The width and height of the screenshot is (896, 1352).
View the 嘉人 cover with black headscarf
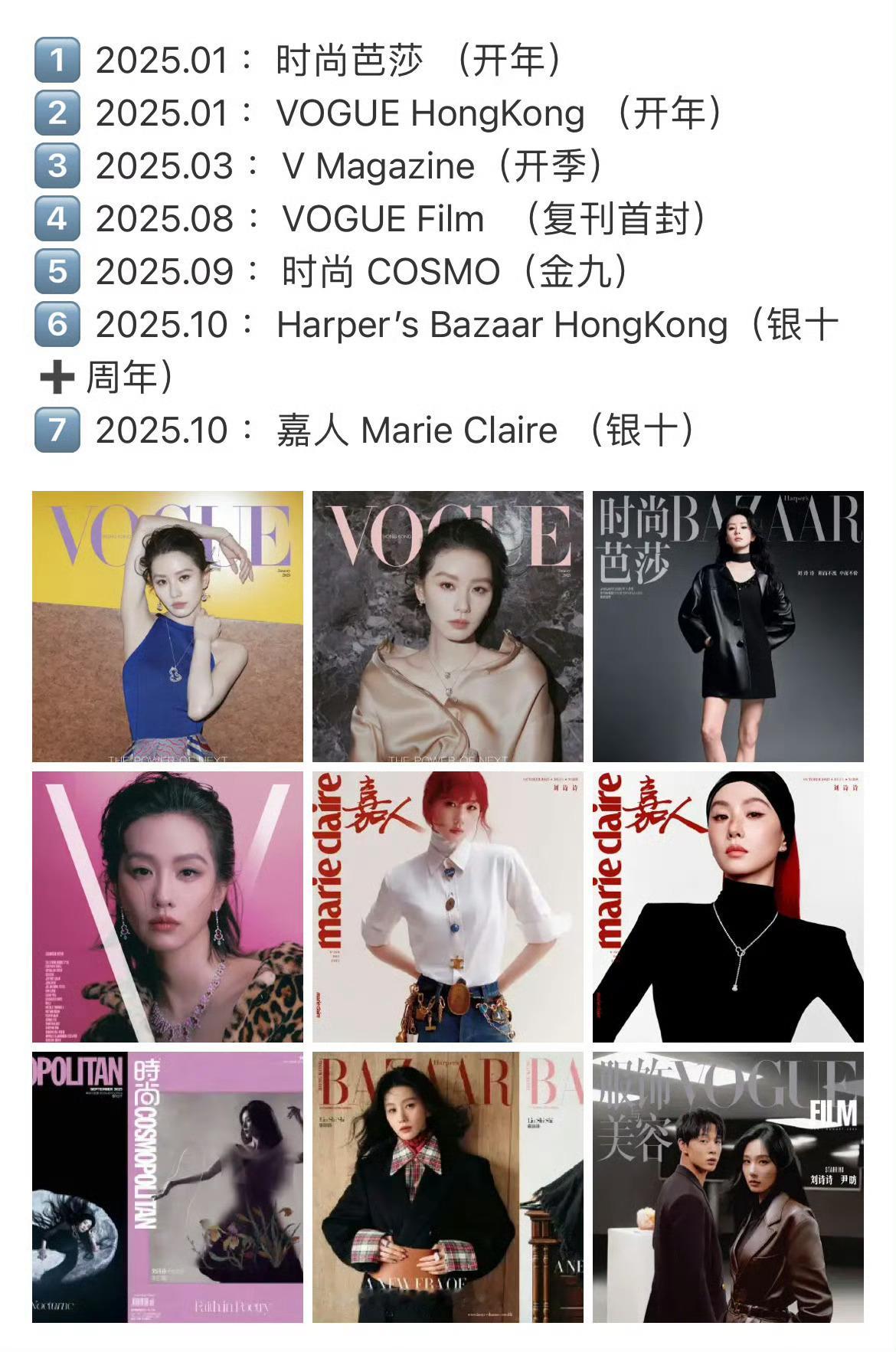[728, 907]
